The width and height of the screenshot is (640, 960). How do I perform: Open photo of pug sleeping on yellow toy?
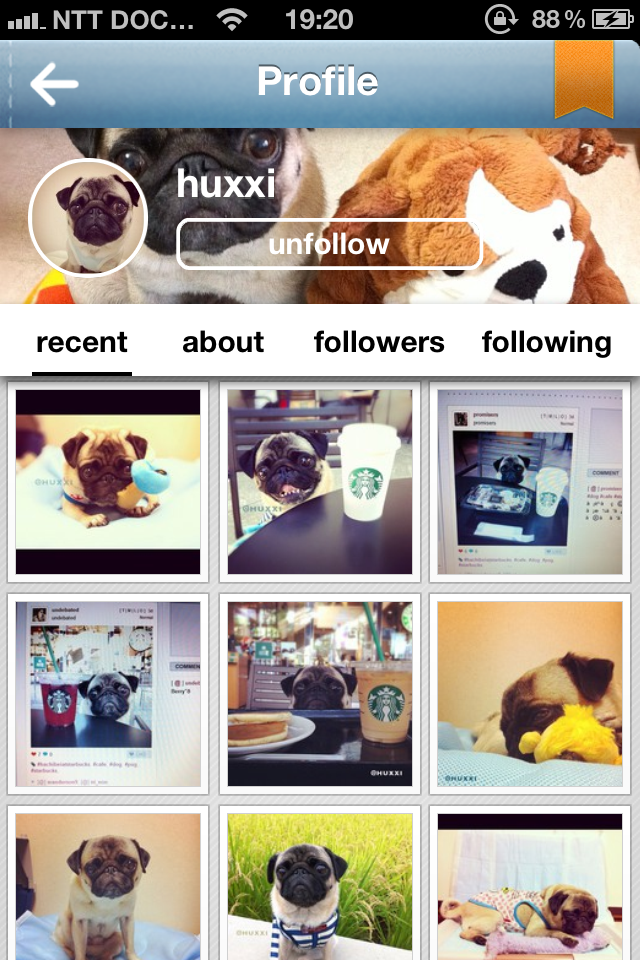point(530,693)
